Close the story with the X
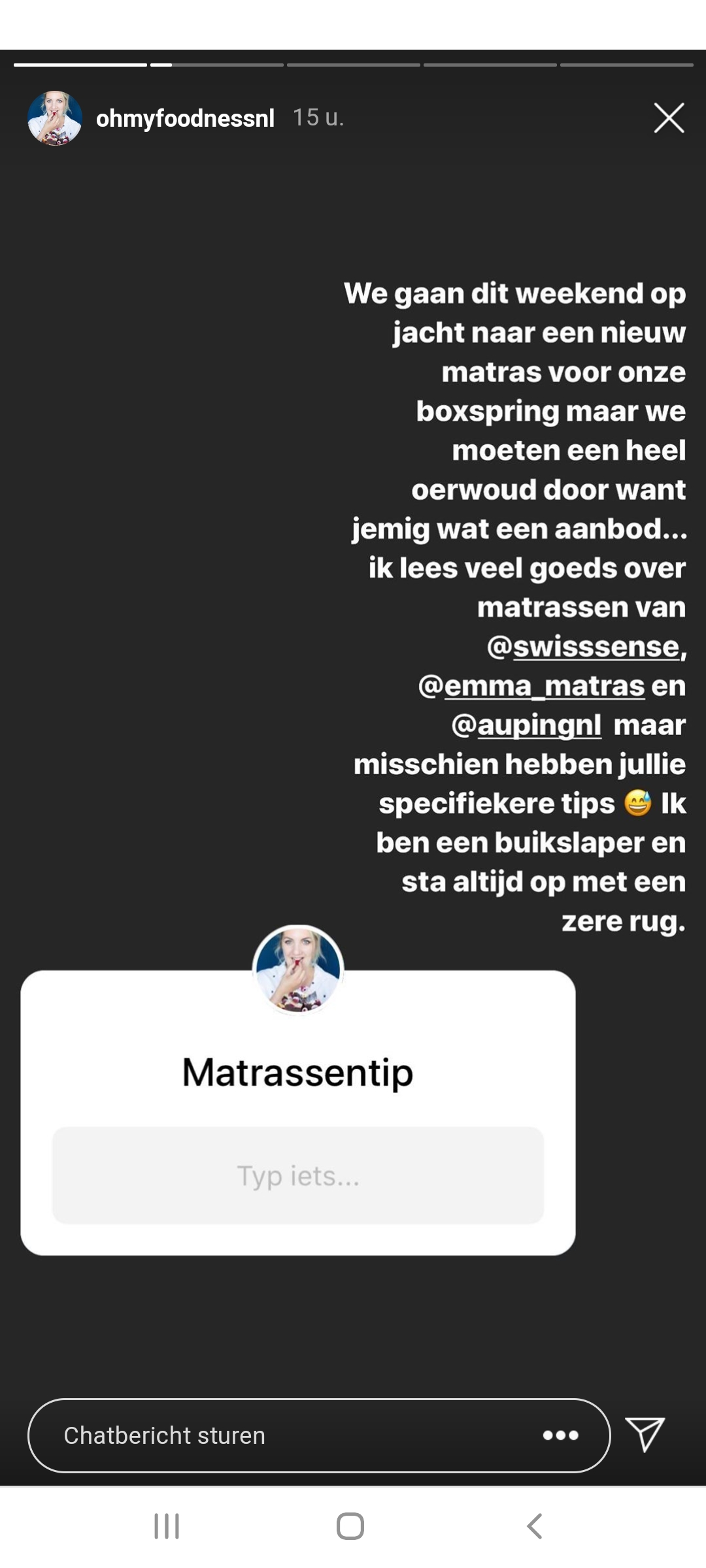The height and width of the screenshot is (1568, 706). coord(669,118)
